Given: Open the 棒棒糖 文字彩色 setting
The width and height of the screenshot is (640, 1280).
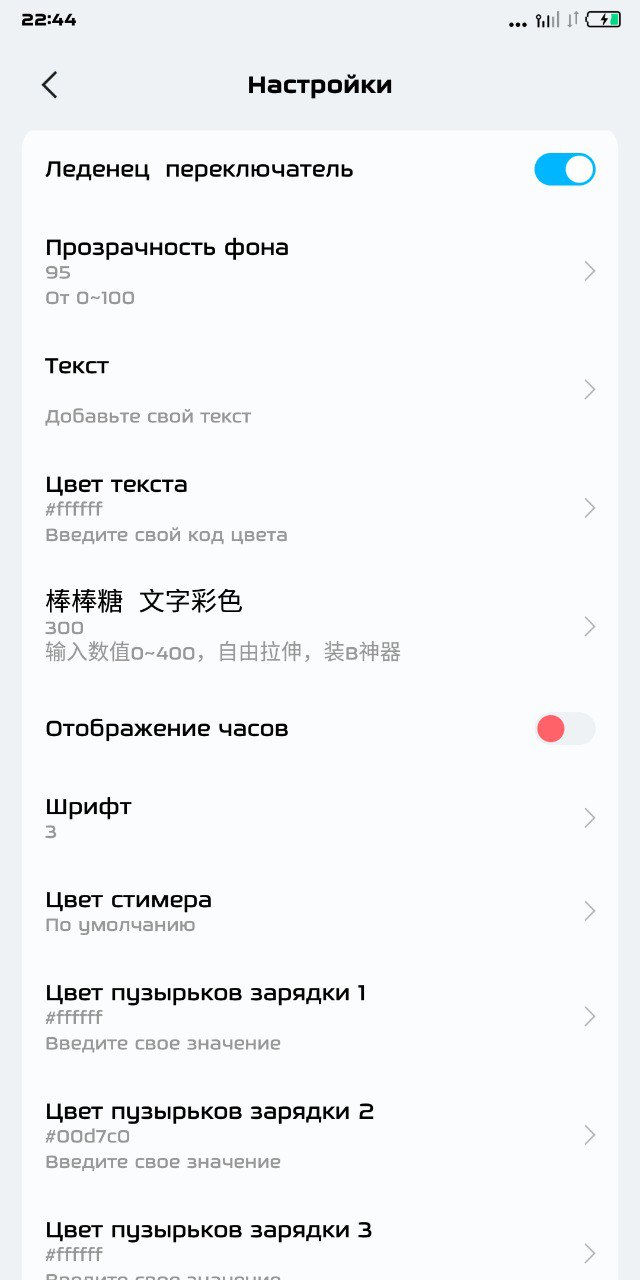Looking at the screenshot, I should tap(320, 626).
